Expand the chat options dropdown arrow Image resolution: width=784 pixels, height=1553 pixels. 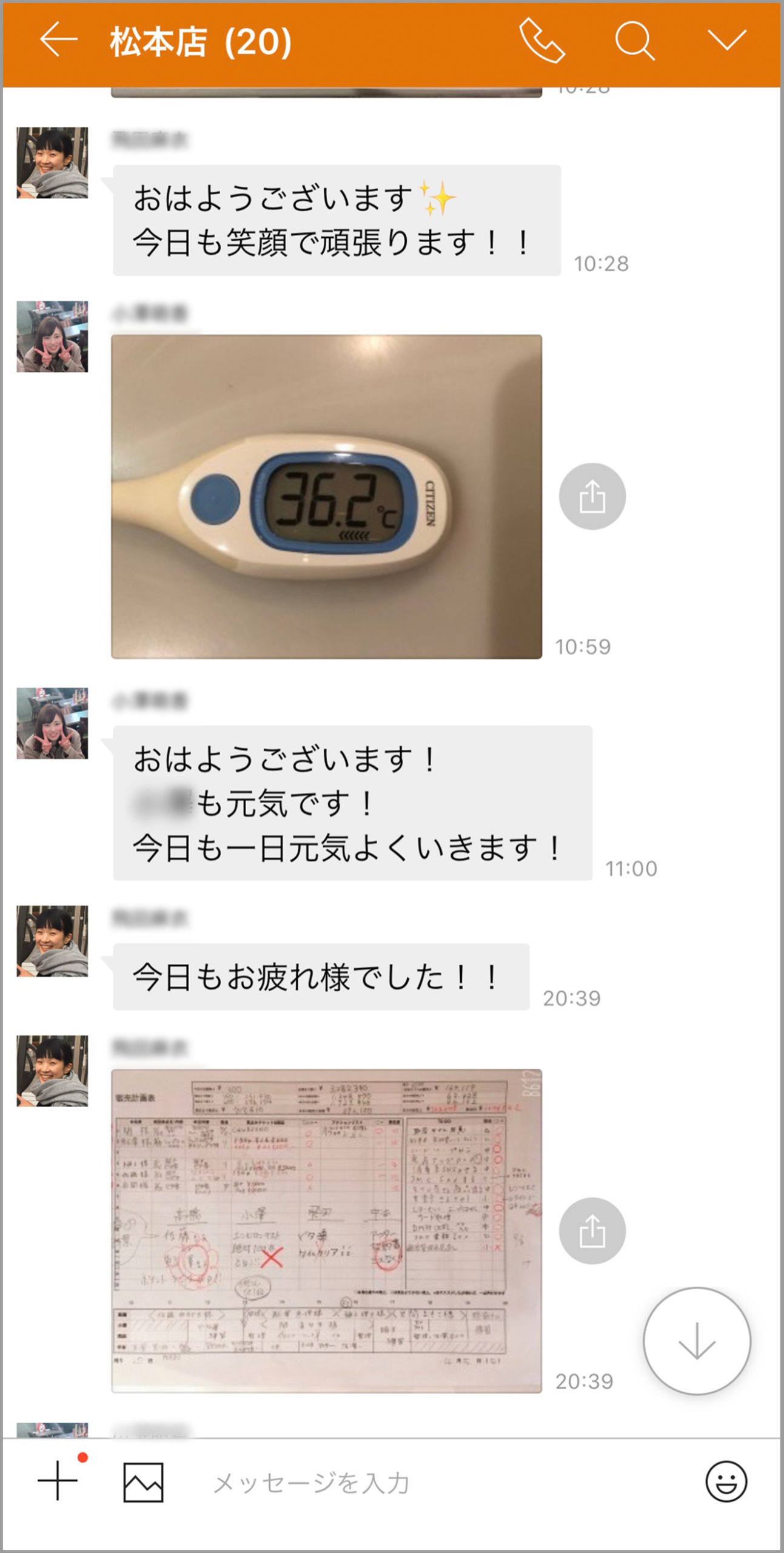(726, 40)
